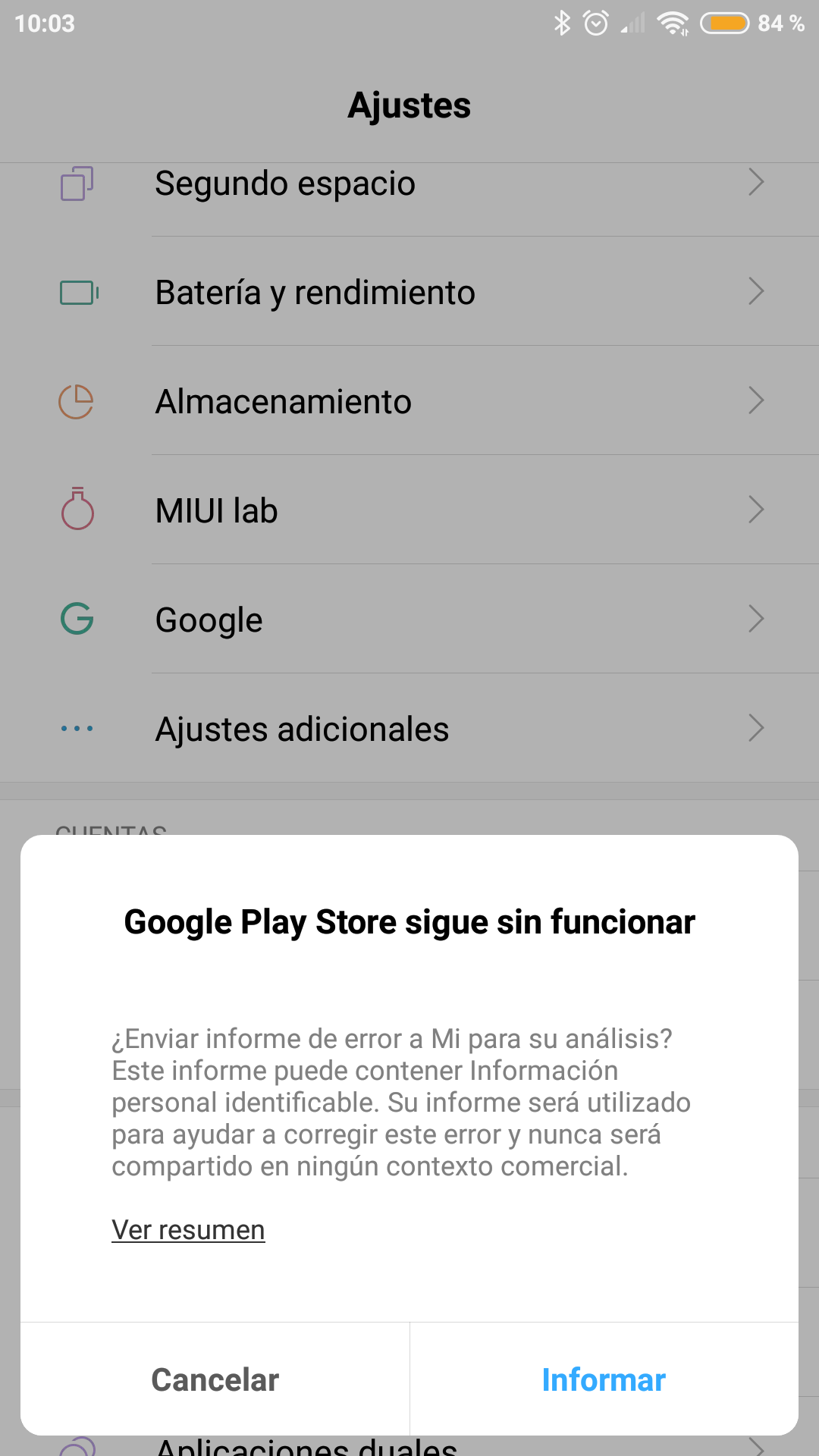This screenshot has height=1456, width=819.
Task: Tap Informar to send the error report
Action: point(604,1379)
